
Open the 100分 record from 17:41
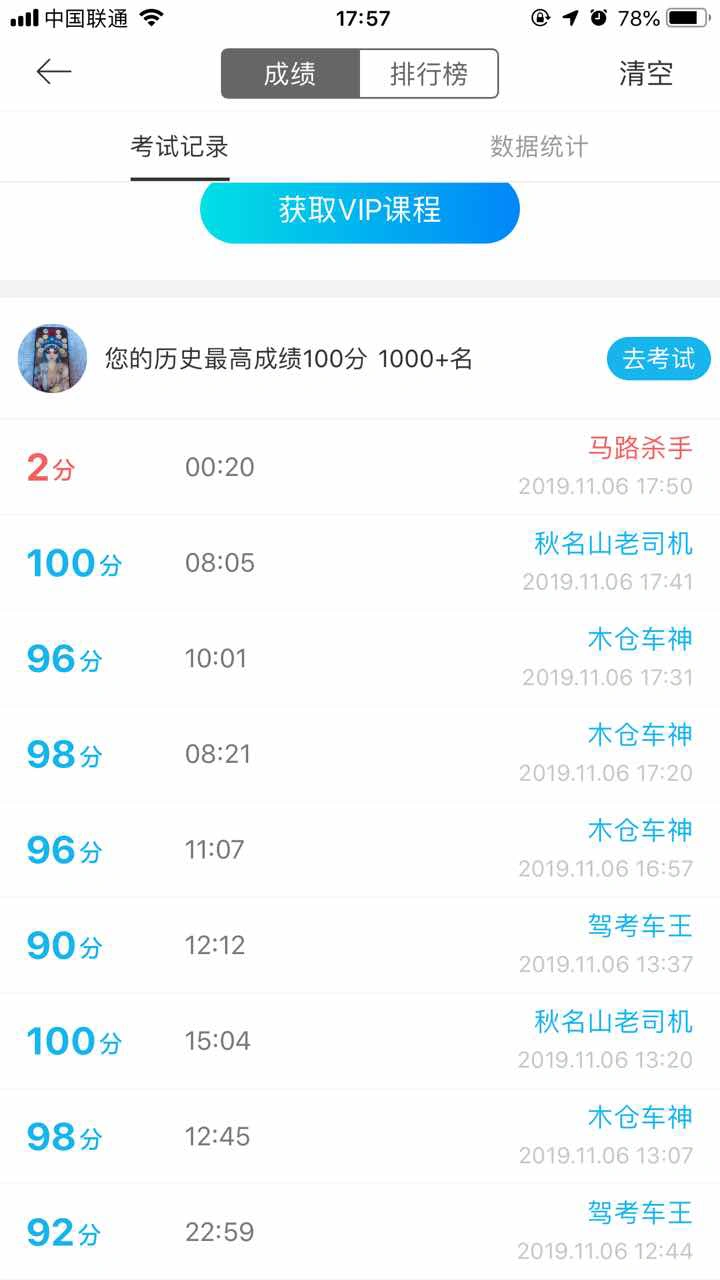360,563
